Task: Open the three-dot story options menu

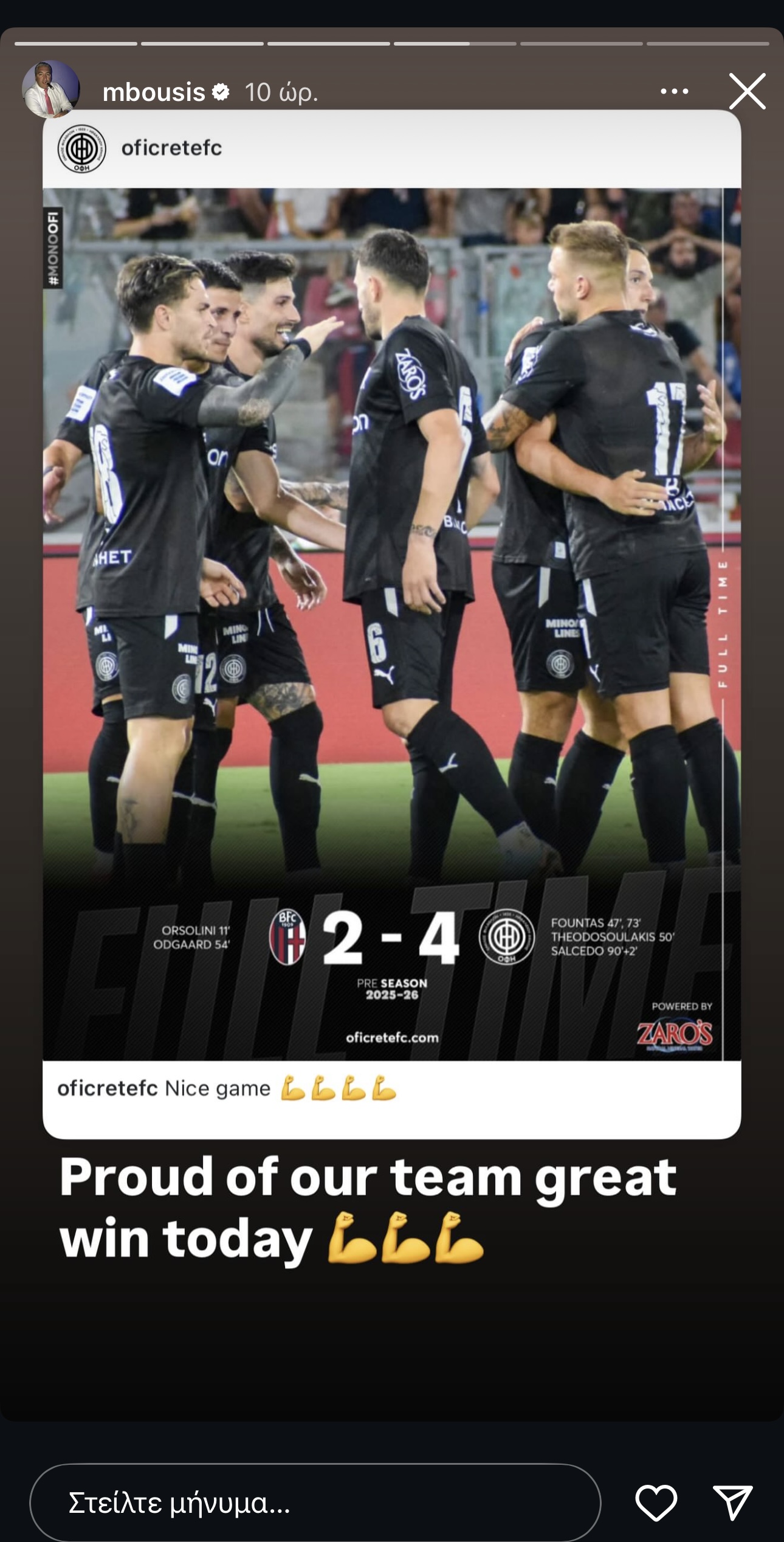Action: tap(674, 92)
